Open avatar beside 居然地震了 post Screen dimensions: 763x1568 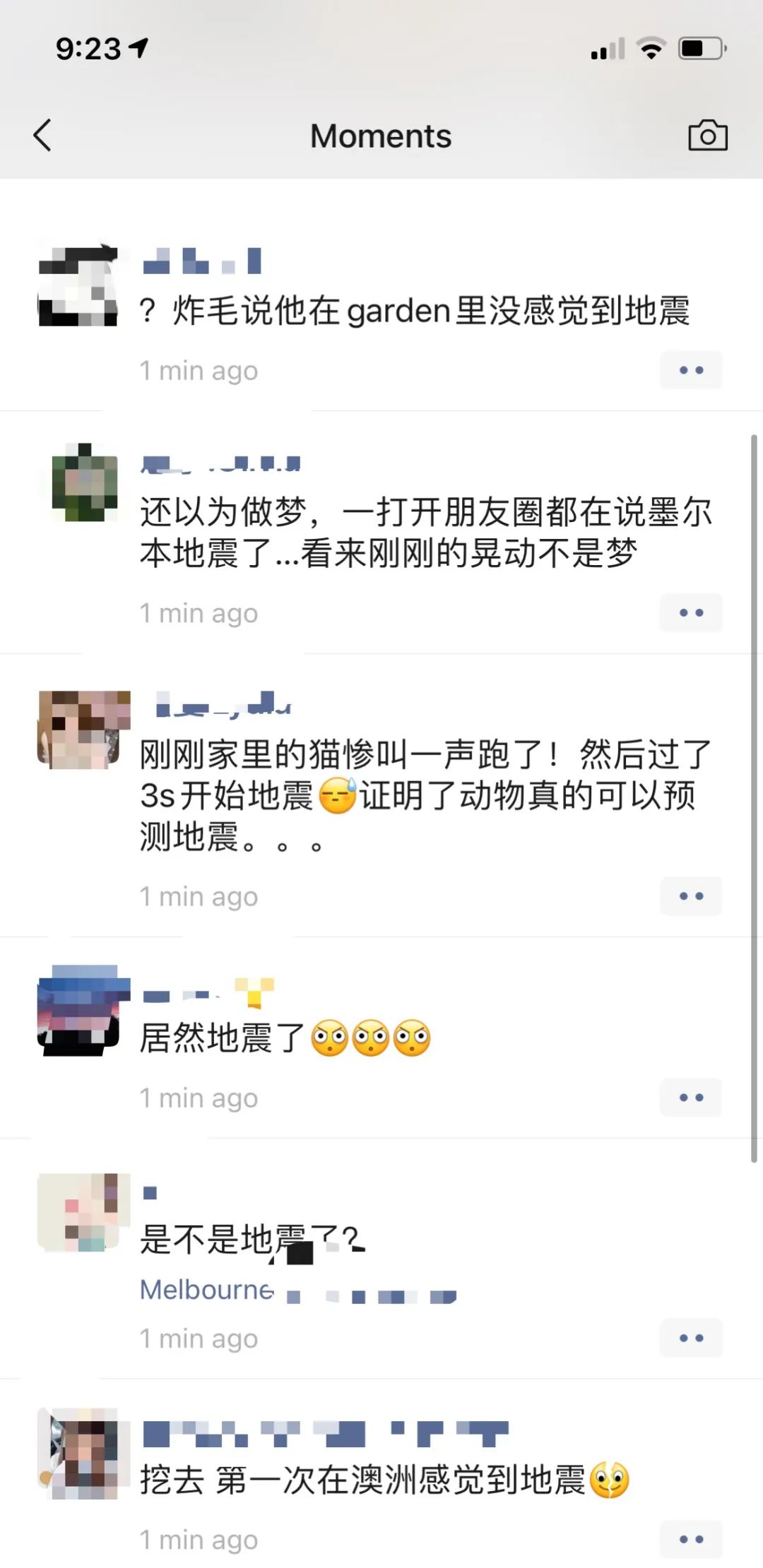83,1010
